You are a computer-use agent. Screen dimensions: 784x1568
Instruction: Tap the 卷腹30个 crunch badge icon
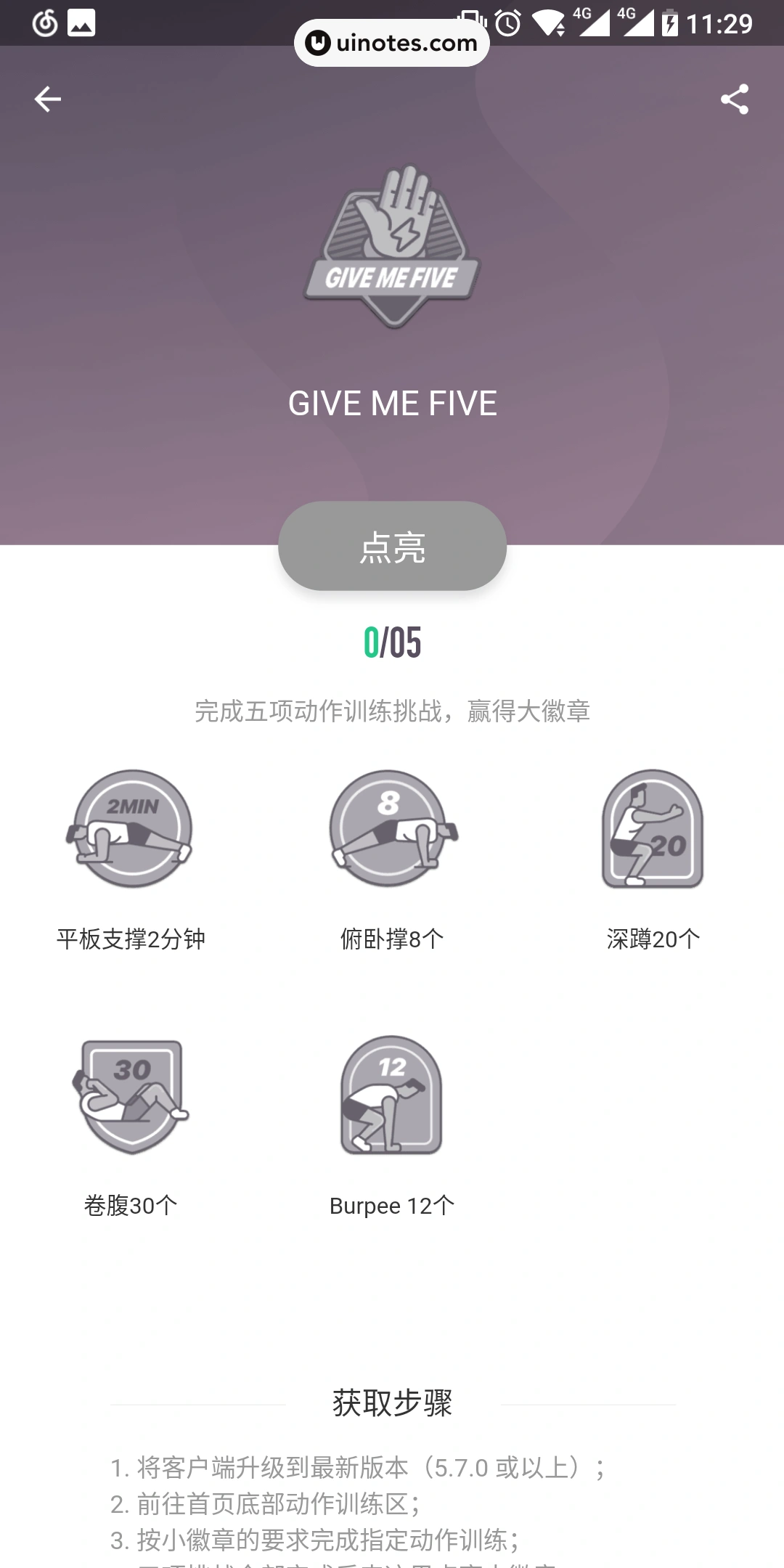131,1098
